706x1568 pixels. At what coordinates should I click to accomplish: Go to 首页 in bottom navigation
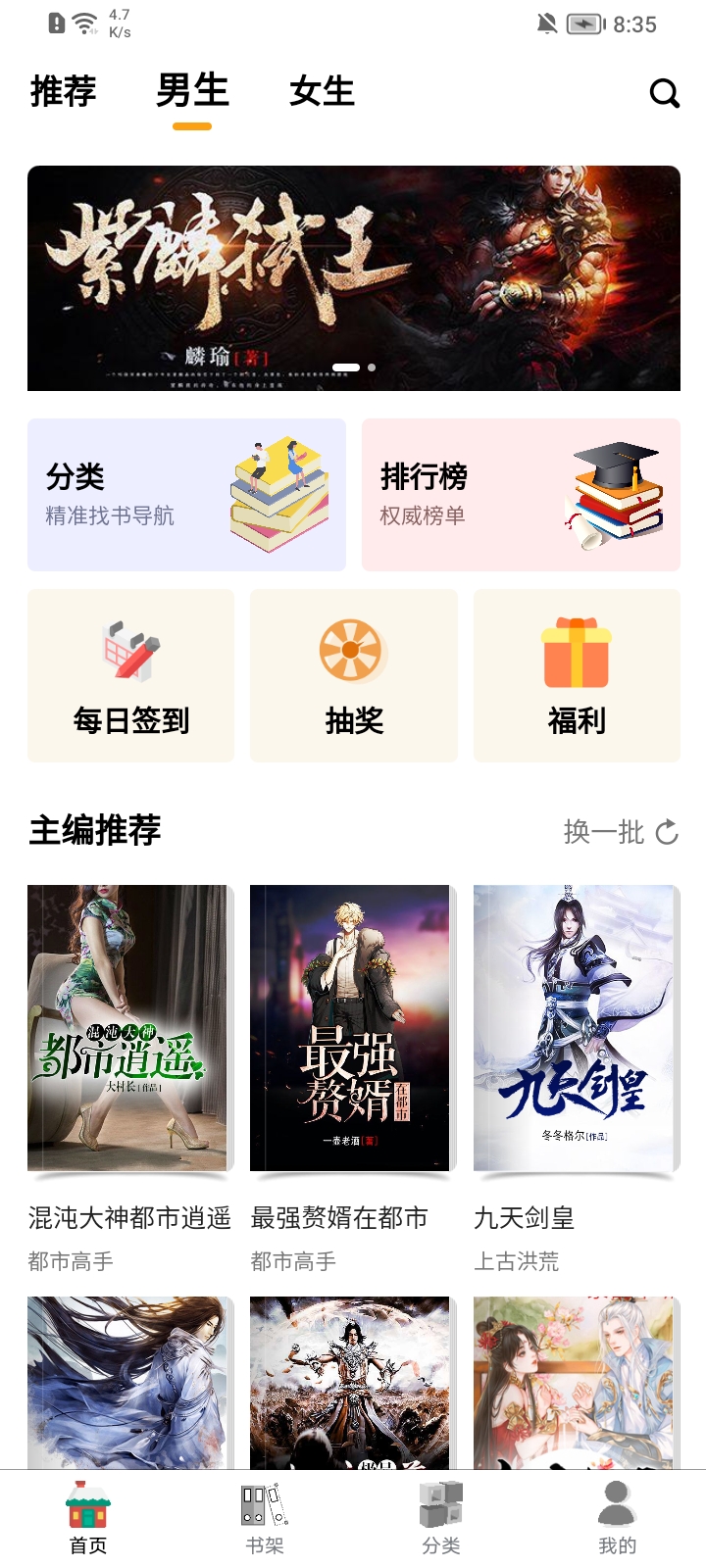point(88,1518)
